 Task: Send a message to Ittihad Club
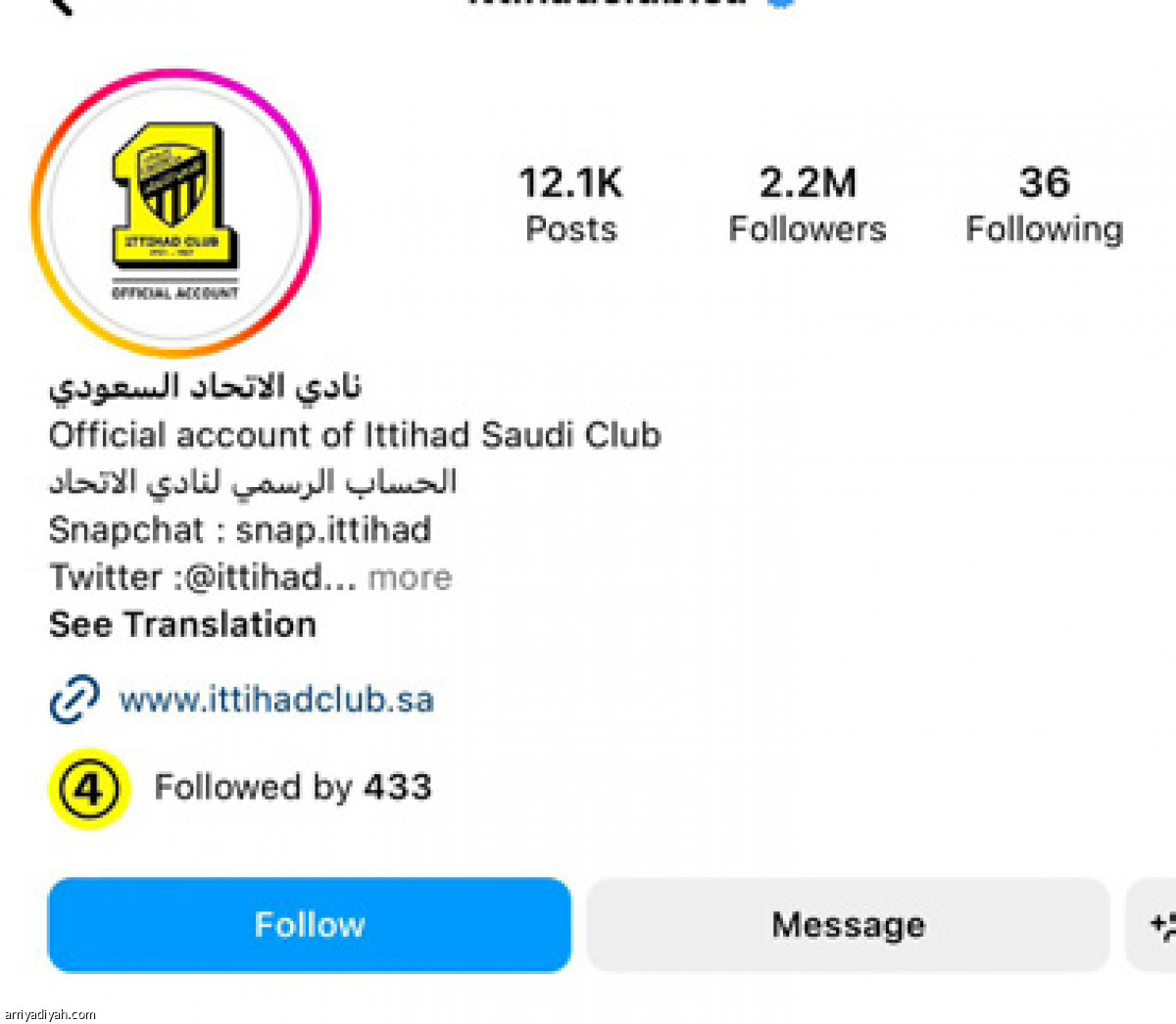(848, 924)
